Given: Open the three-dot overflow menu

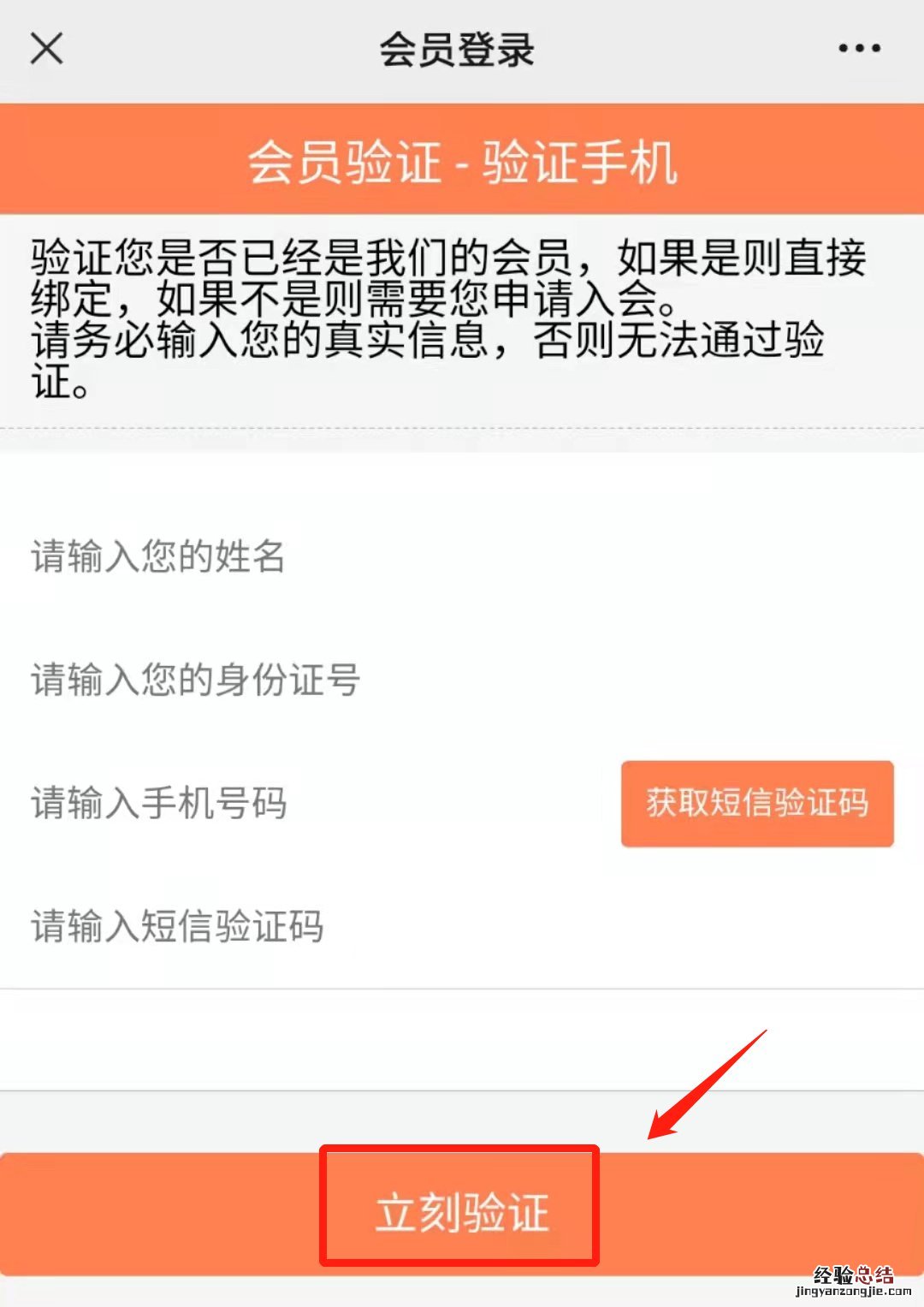Looking at the screenshot, I should click(x=859, y=49).
